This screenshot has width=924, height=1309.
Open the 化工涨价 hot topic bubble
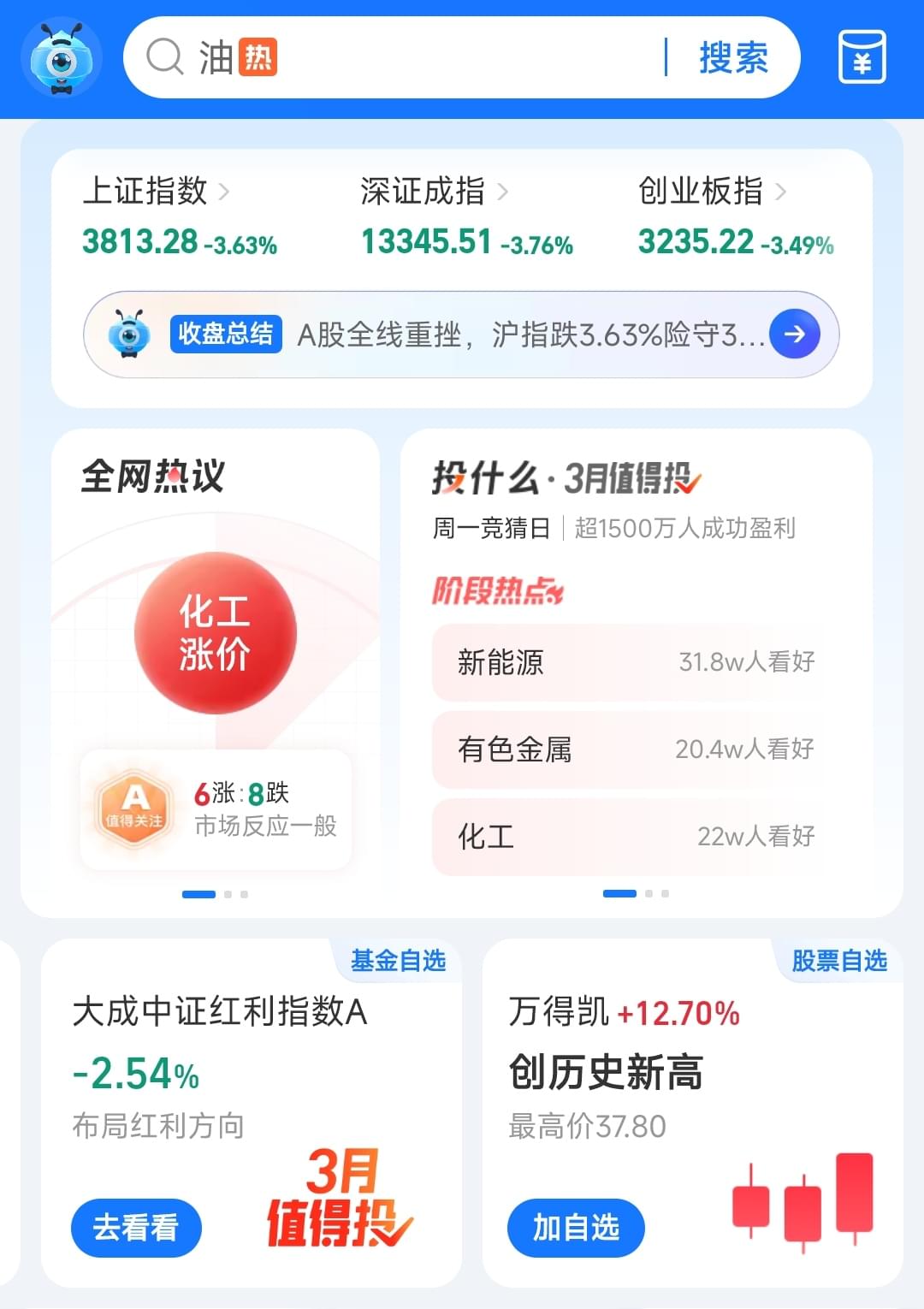click(x=215, y=633)
